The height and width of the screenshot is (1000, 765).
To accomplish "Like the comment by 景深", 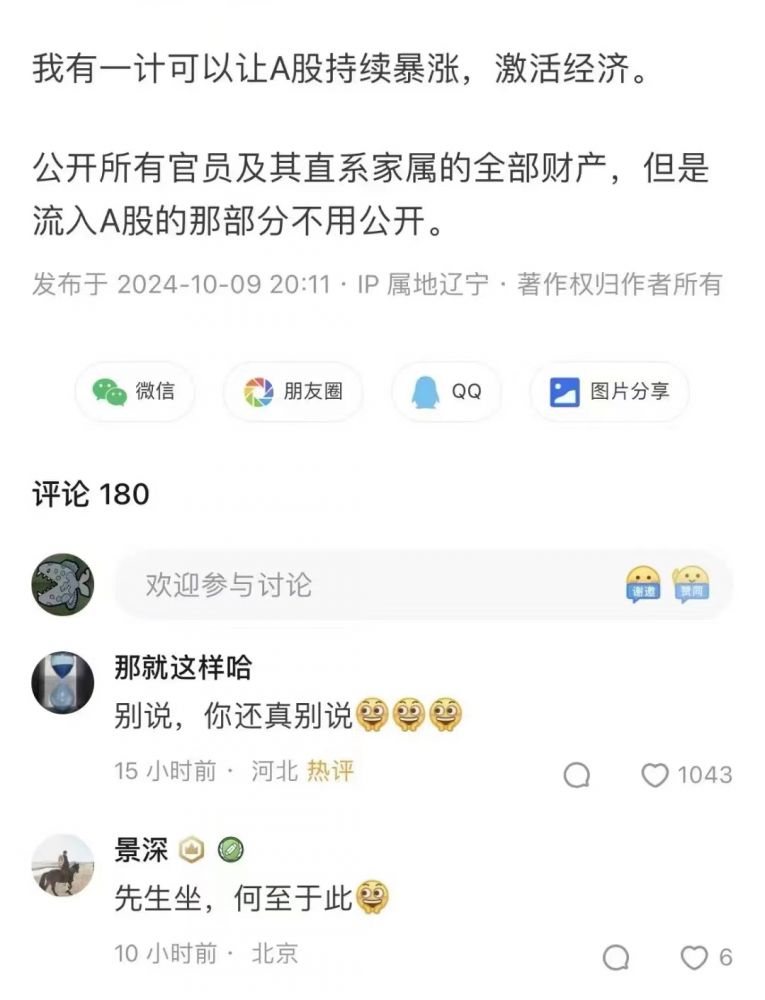I will [x=694, y=957].
